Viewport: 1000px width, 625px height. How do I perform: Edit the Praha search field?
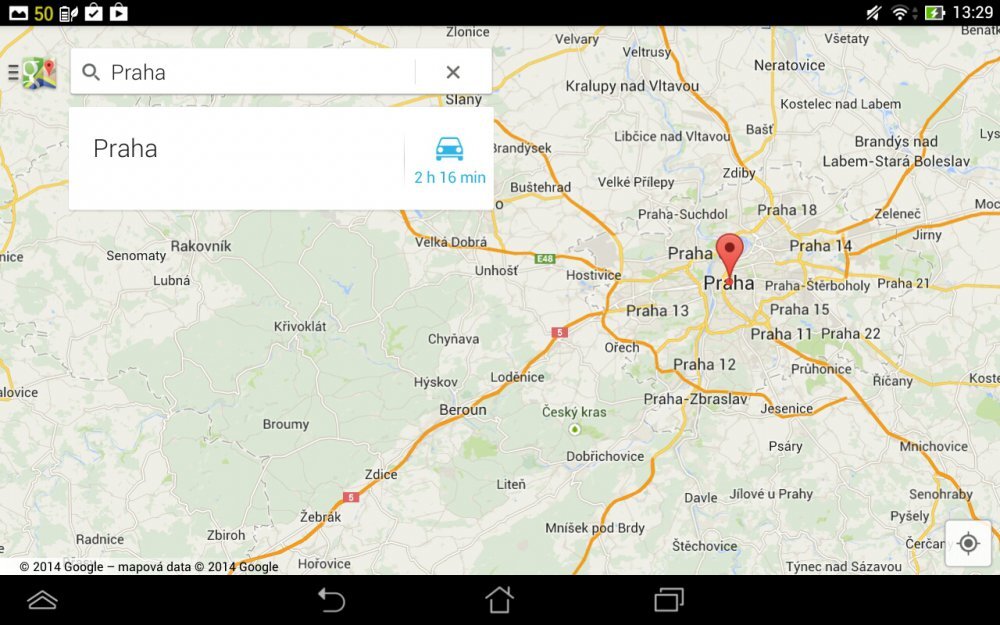(250, 72)
